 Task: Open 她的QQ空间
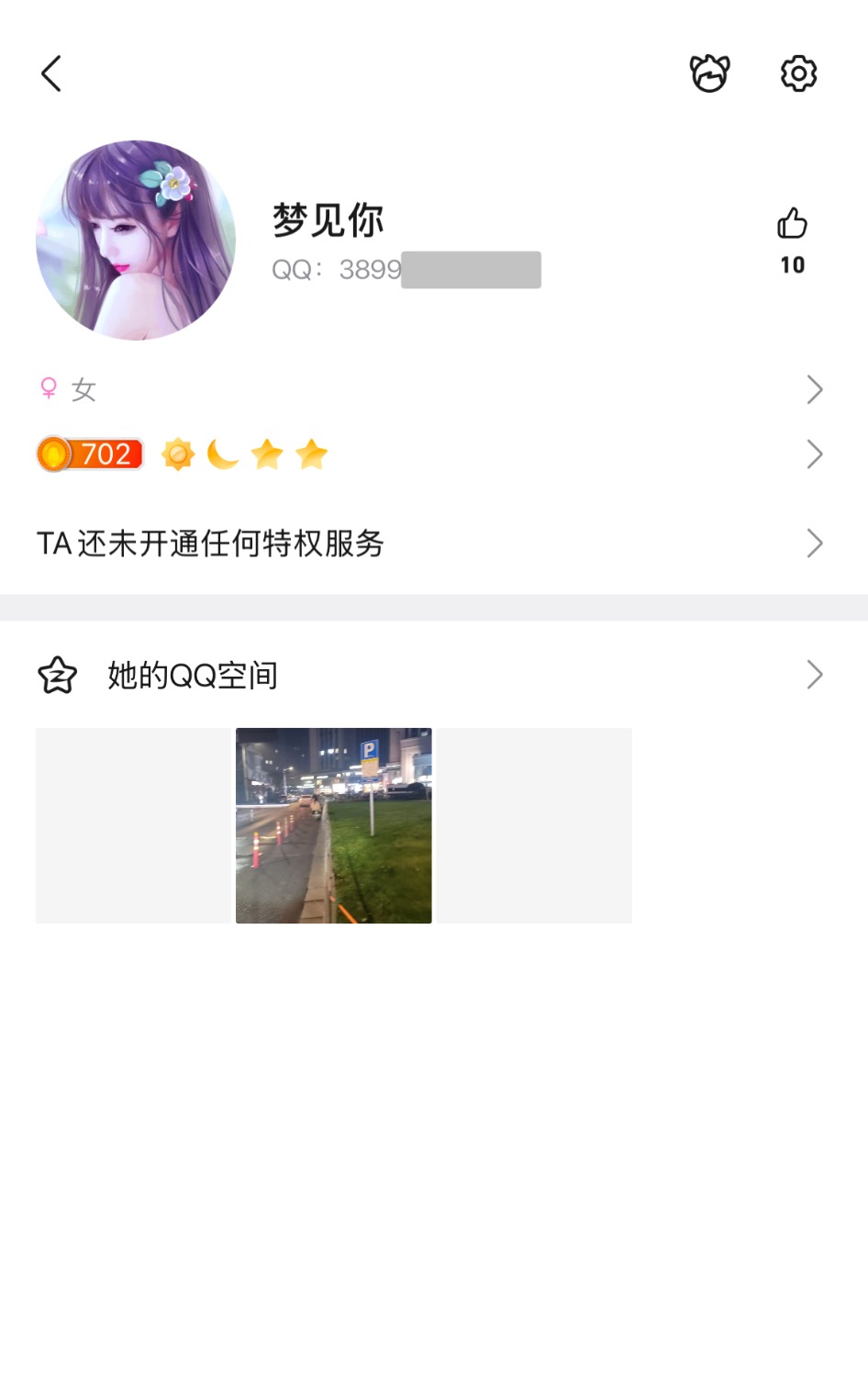click(x=431, y=676)
